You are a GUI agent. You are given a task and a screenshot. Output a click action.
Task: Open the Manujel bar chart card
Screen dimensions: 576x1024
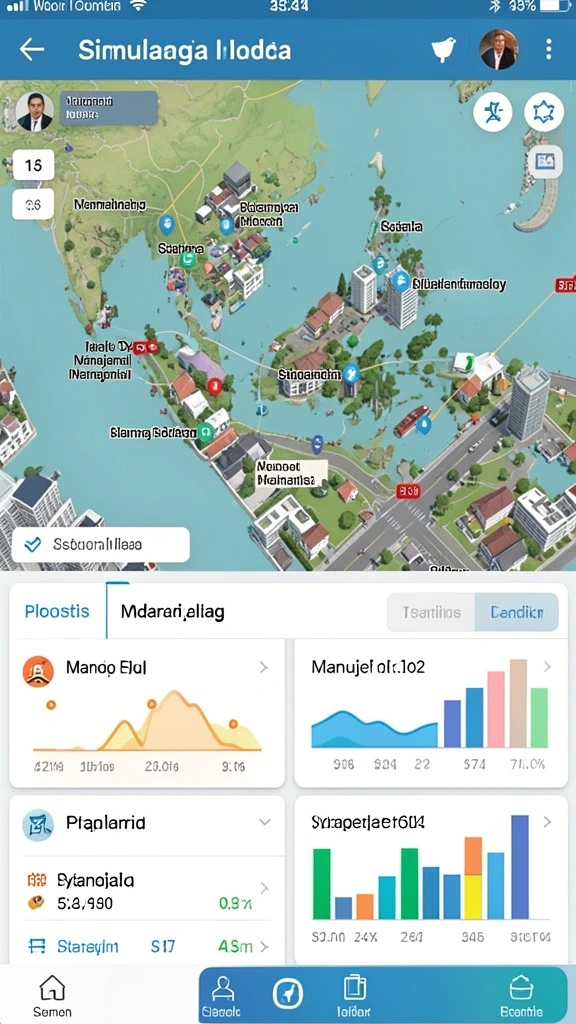pyautogui.click(x=431, y=714)
